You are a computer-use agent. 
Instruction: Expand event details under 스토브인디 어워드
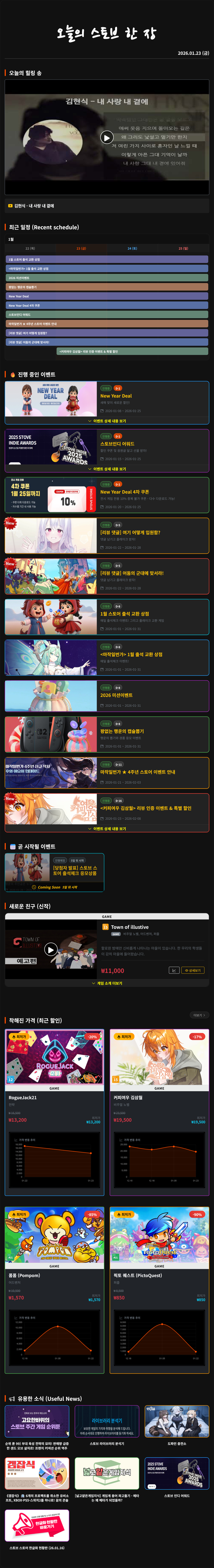(107, 469)
